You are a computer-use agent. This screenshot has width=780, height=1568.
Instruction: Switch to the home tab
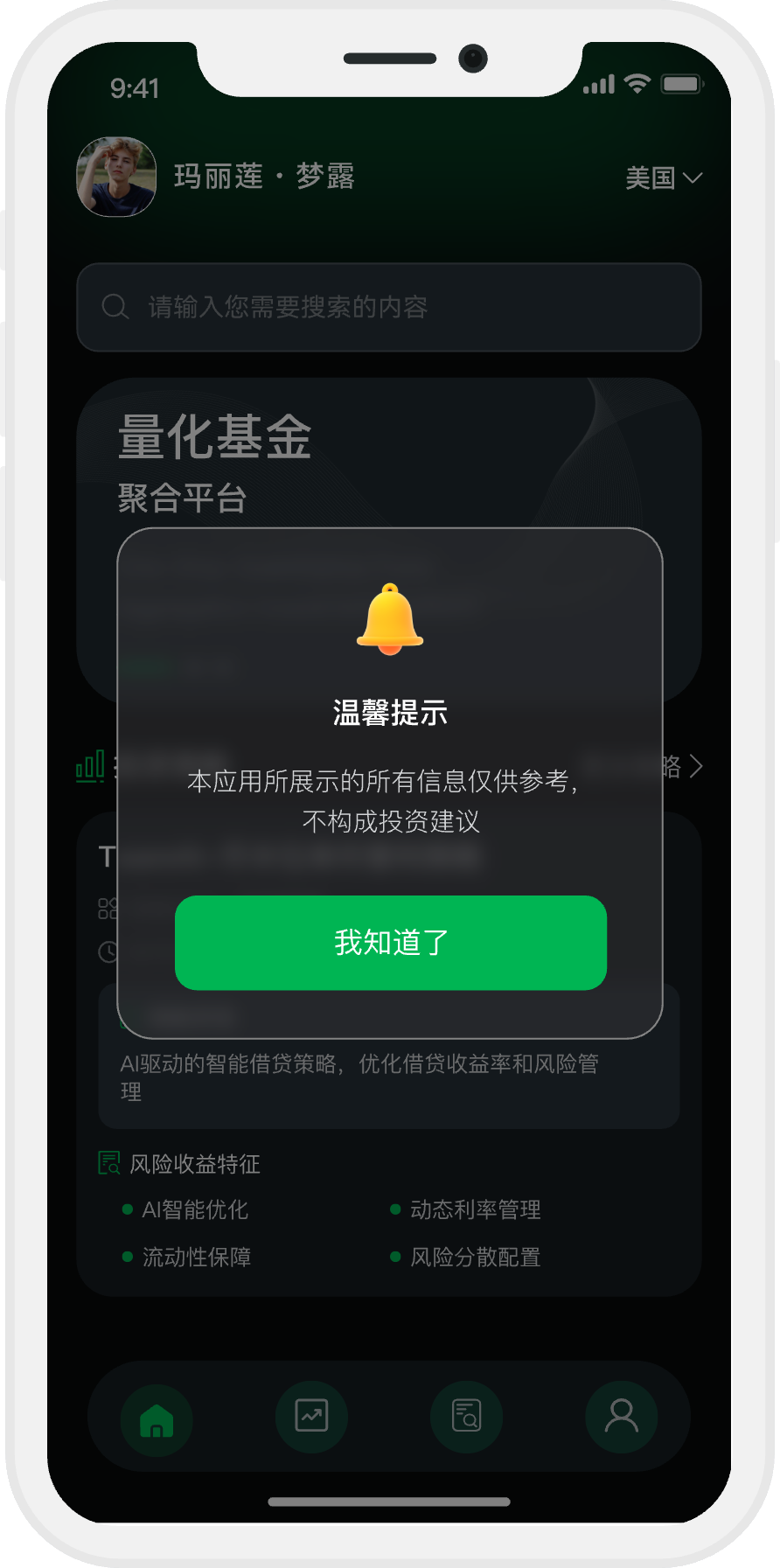pos(157,1418)
